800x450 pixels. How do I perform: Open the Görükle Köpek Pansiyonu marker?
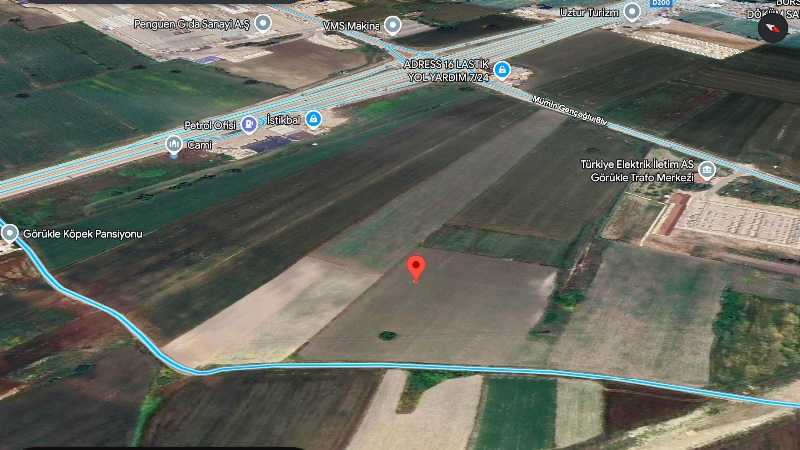coord(11,234)
